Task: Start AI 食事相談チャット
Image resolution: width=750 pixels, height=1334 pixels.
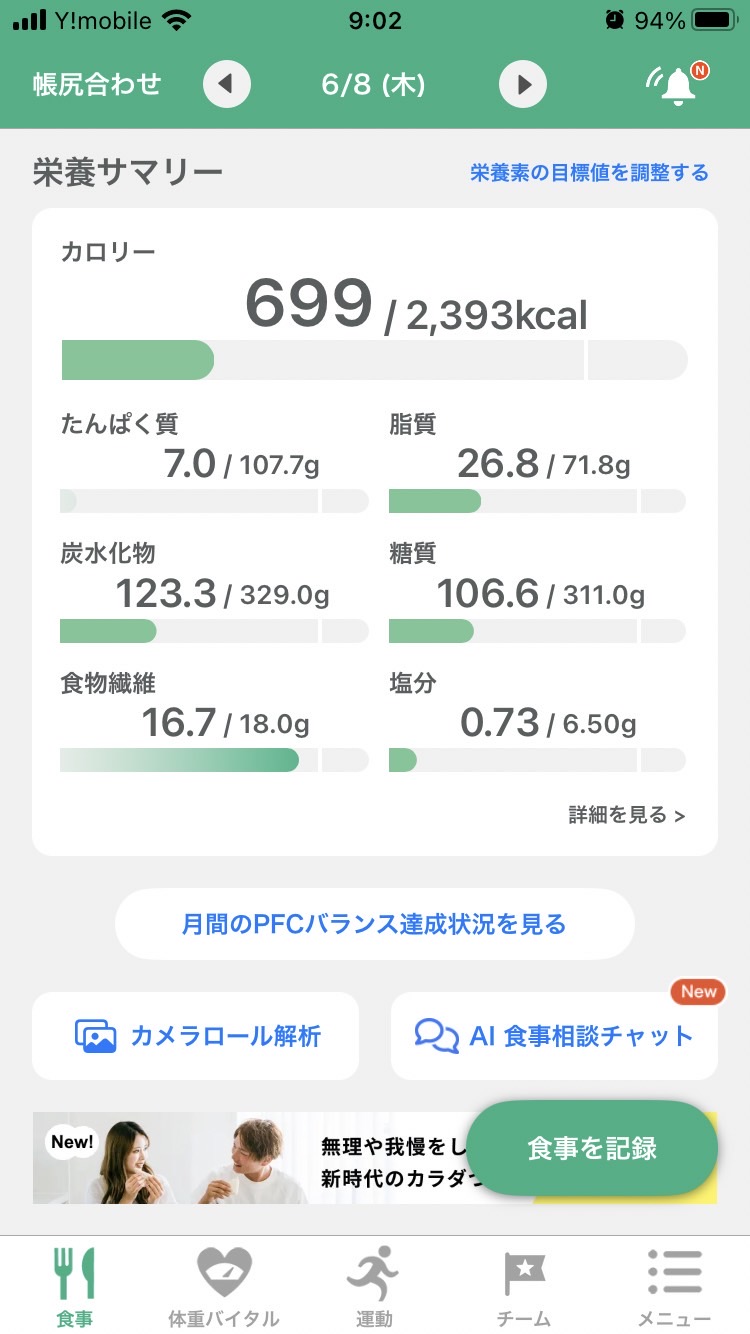Action: [554, 1036]
